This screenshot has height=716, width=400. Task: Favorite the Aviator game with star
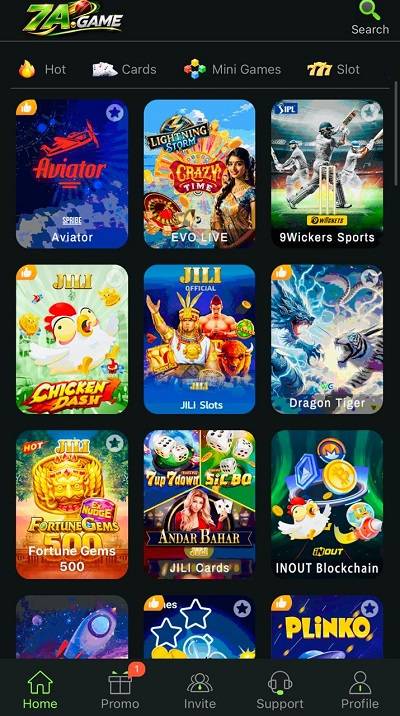coord(115,112)
